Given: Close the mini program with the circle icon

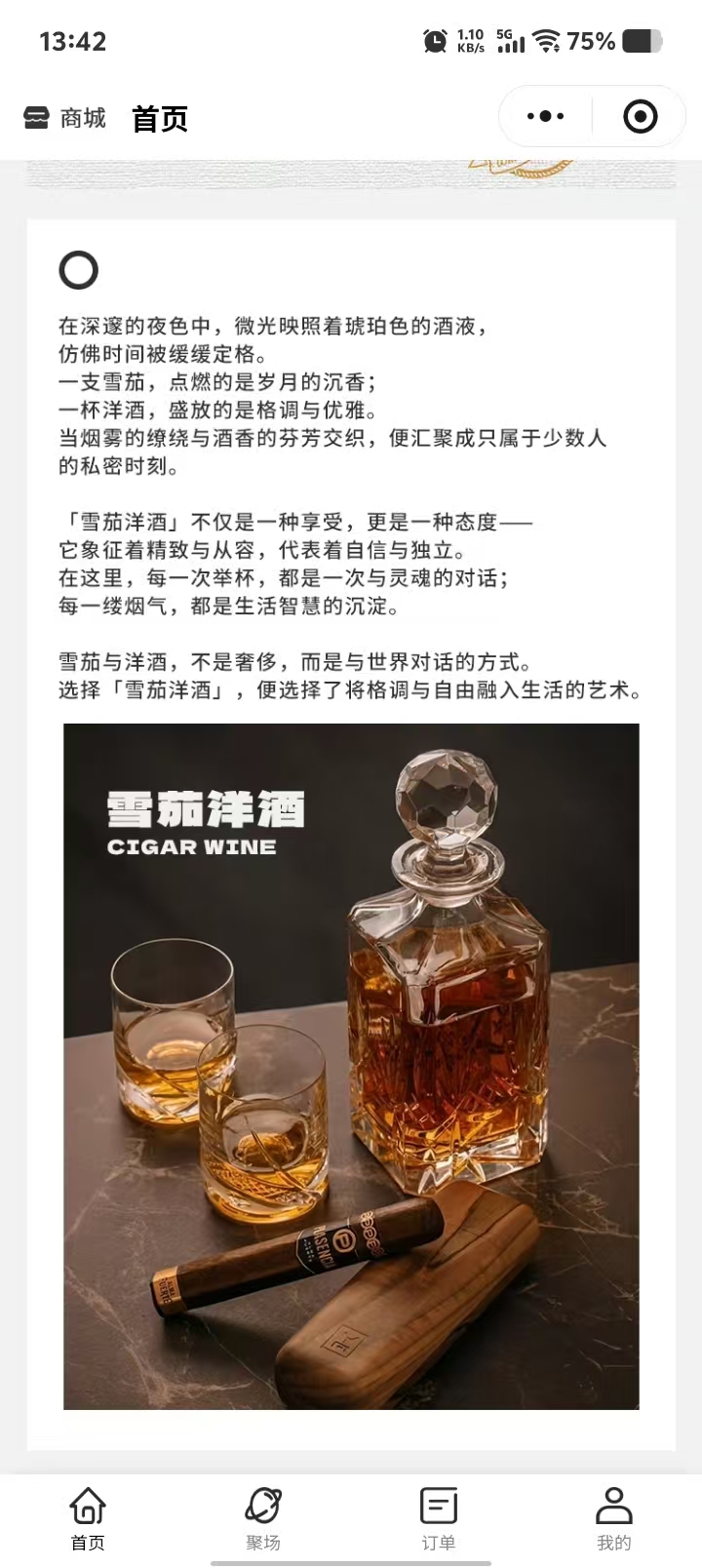Looking at the screenshot, I should (x=640, y=117).
